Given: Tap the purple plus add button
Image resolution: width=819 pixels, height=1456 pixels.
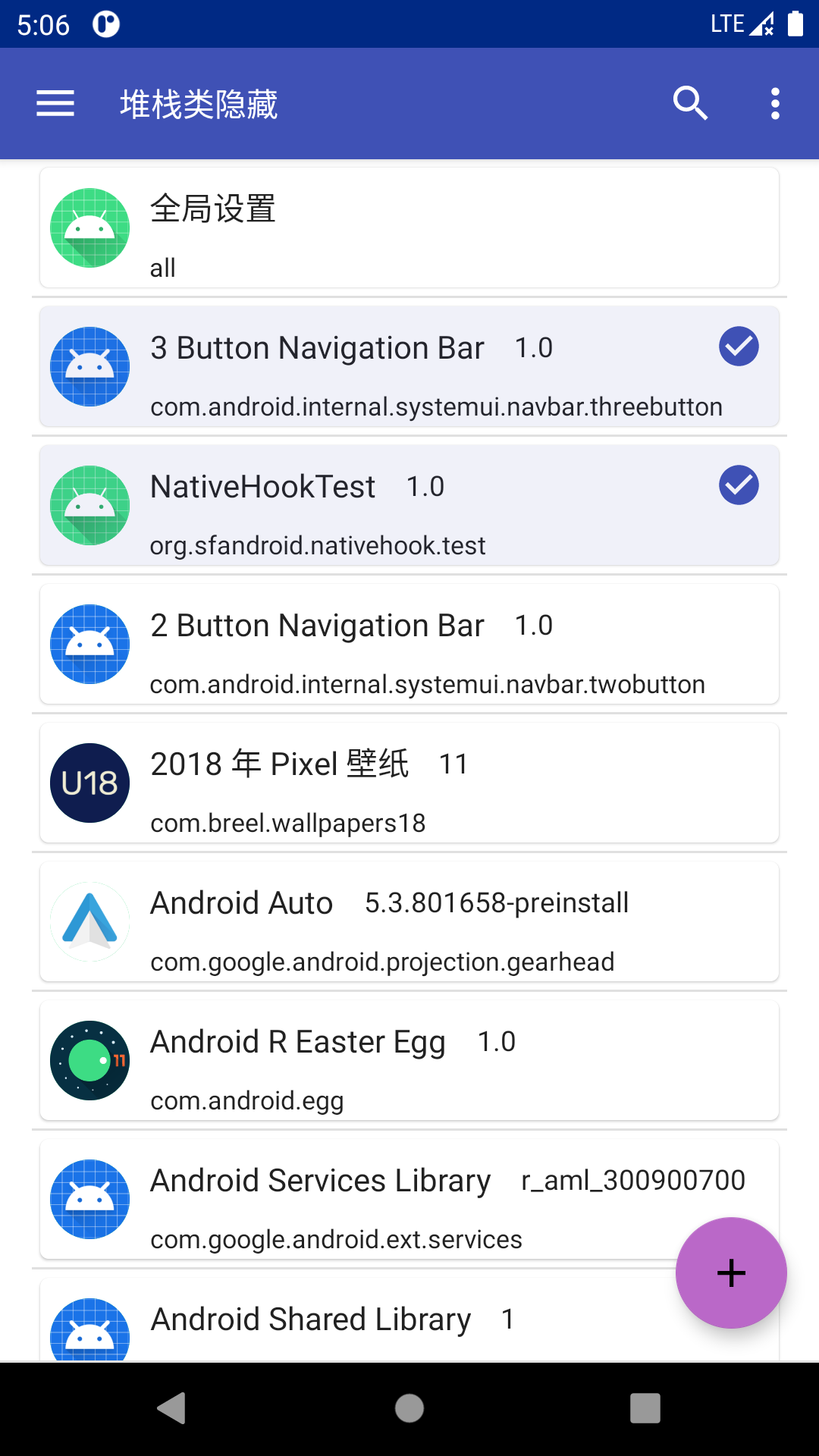Looking at the screenshot, I should coord(731,1272).
